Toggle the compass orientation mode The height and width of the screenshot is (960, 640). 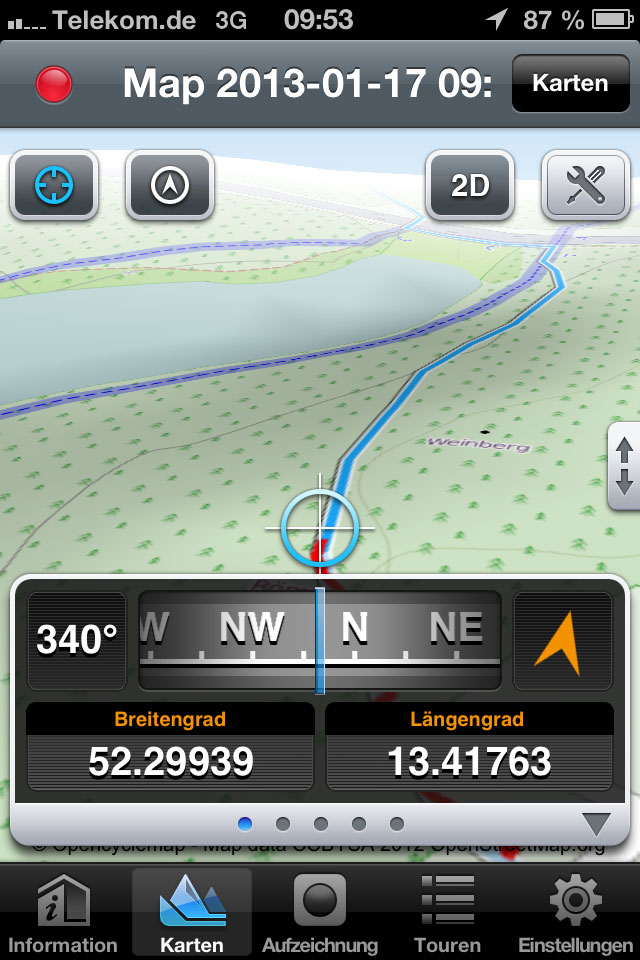pos(170,185)
